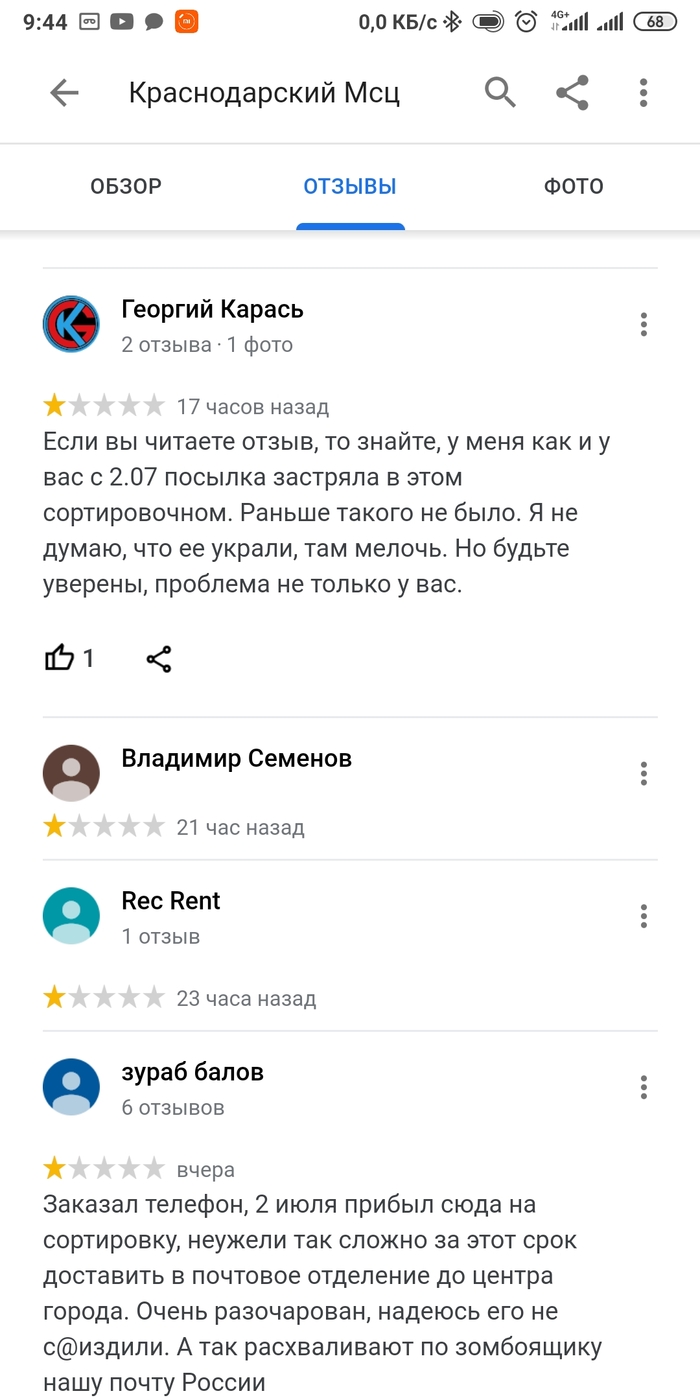Open the overflow menu in the top bar
700x1400 pixels.
[644, 93]
